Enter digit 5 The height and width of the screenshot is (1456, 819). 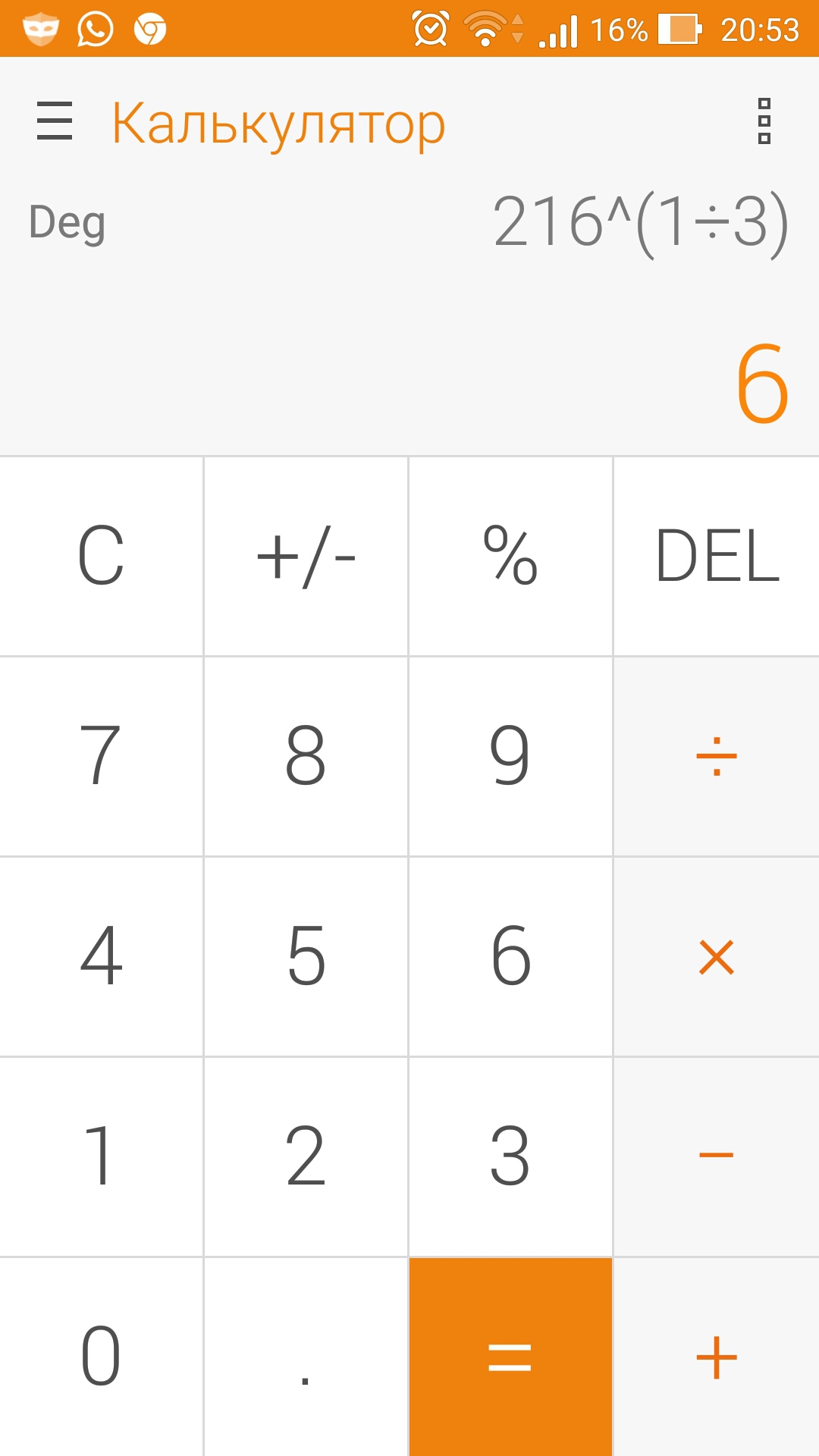pos(306,956)
